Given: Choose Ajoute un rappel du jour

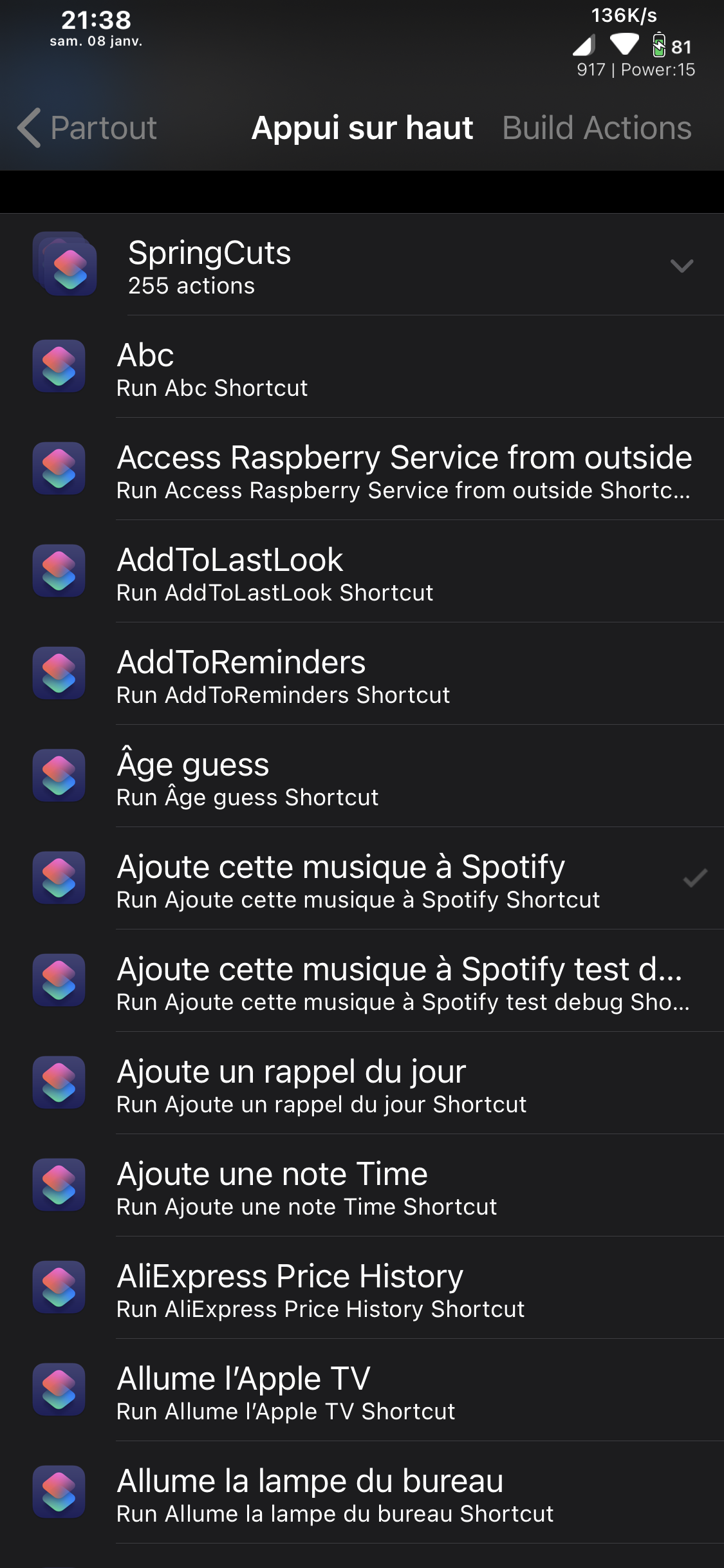Looking at the screenshot, I should 362,1083.
